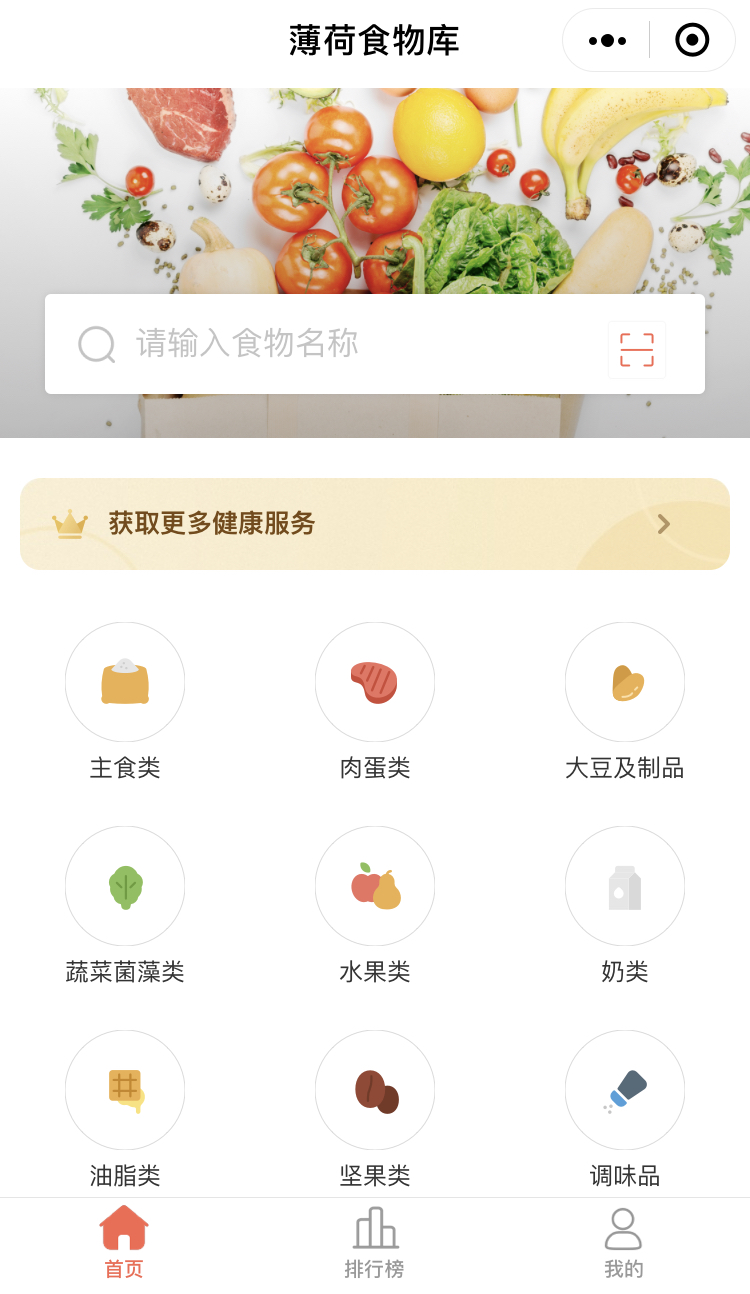This screenshot has height=1294, width=750.
Task: Switch to the 排行榜 ranking tab
Action: [x=375, y=1240]
